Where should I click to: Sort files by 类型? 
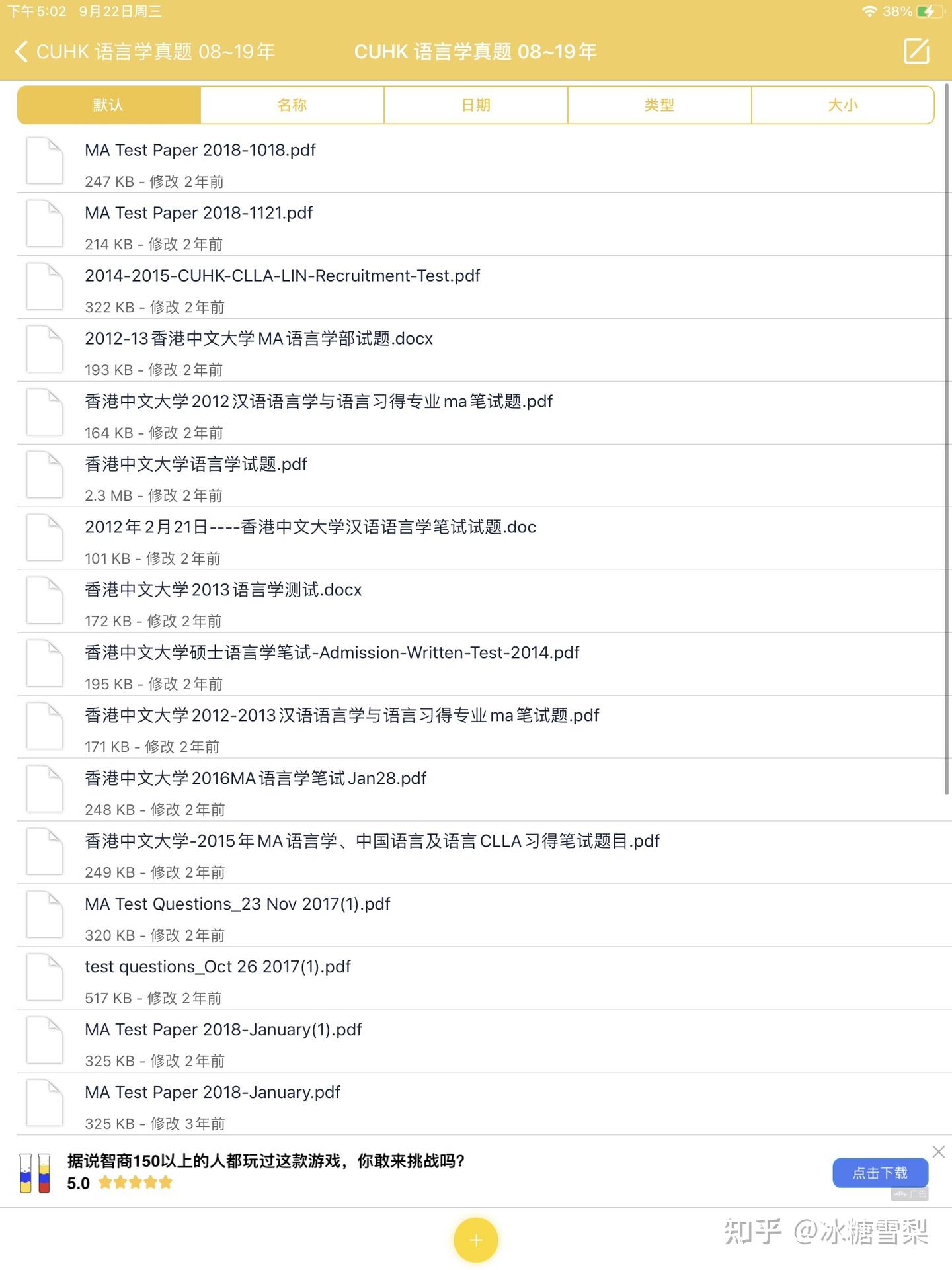[659, 105]
